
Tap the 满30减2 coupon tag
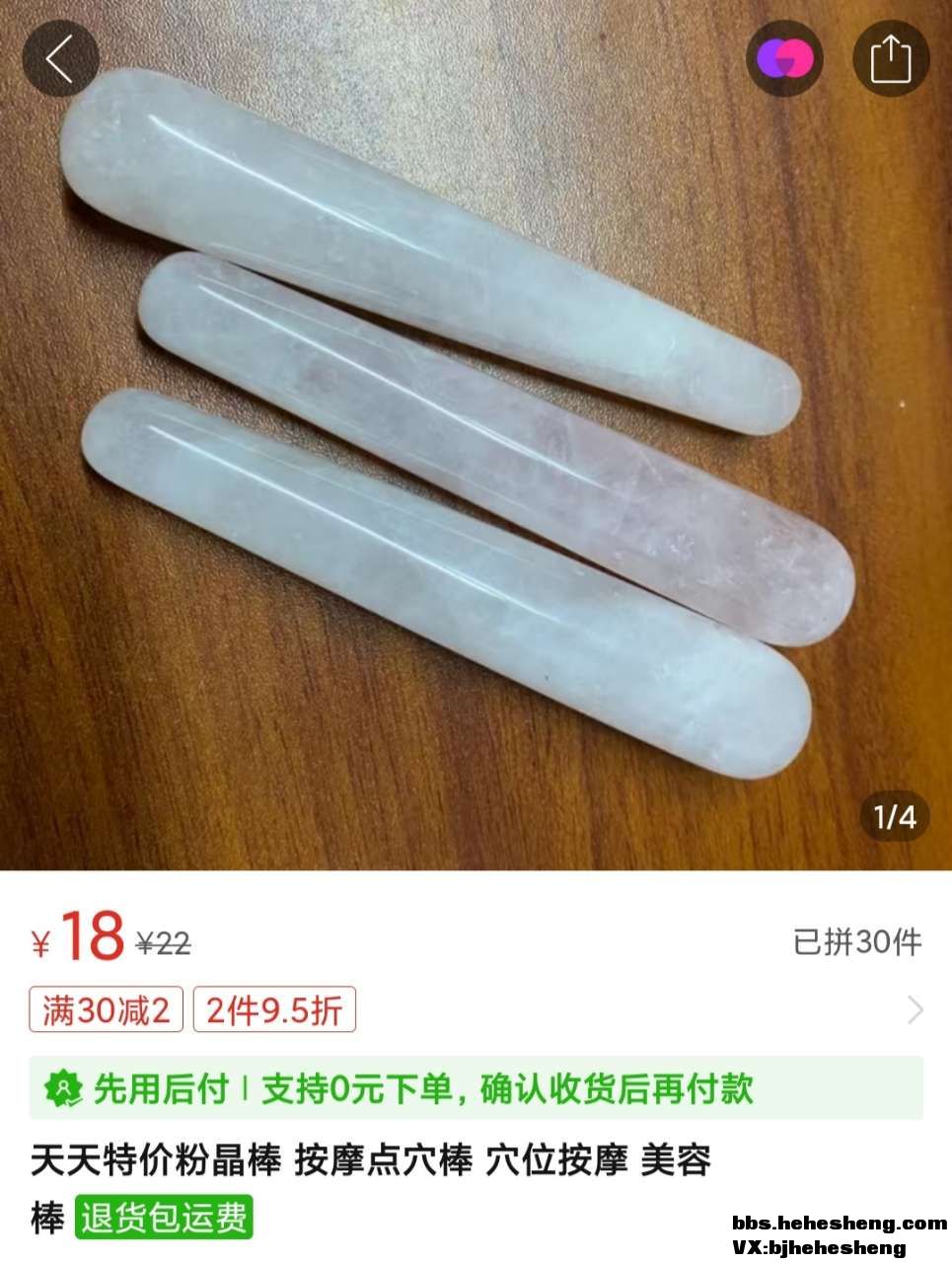tap(107, 1010)
